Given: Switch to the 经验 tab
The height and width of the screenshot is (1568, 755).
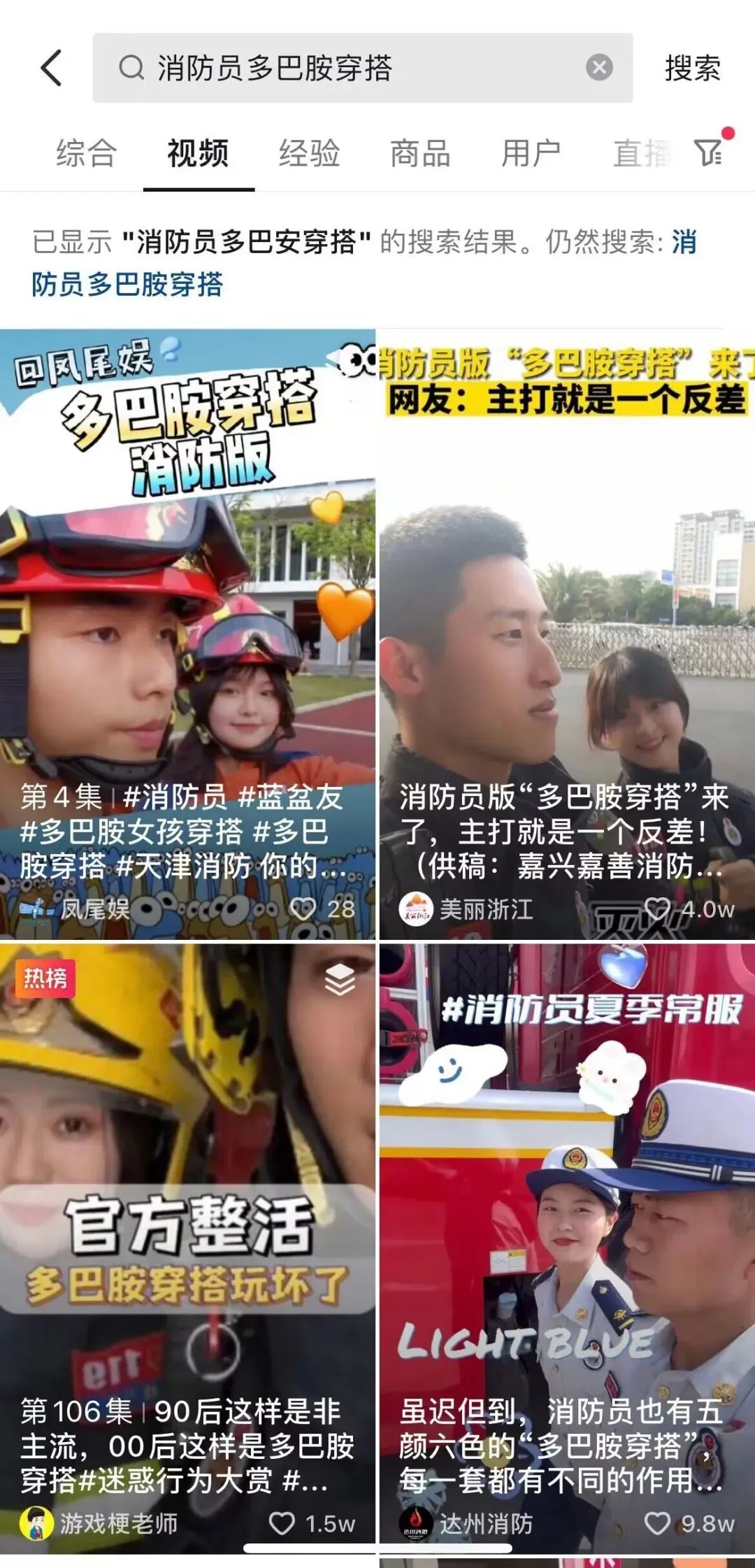Looking at the screenshot, I should pyautogui.click(x=309, y=153).
